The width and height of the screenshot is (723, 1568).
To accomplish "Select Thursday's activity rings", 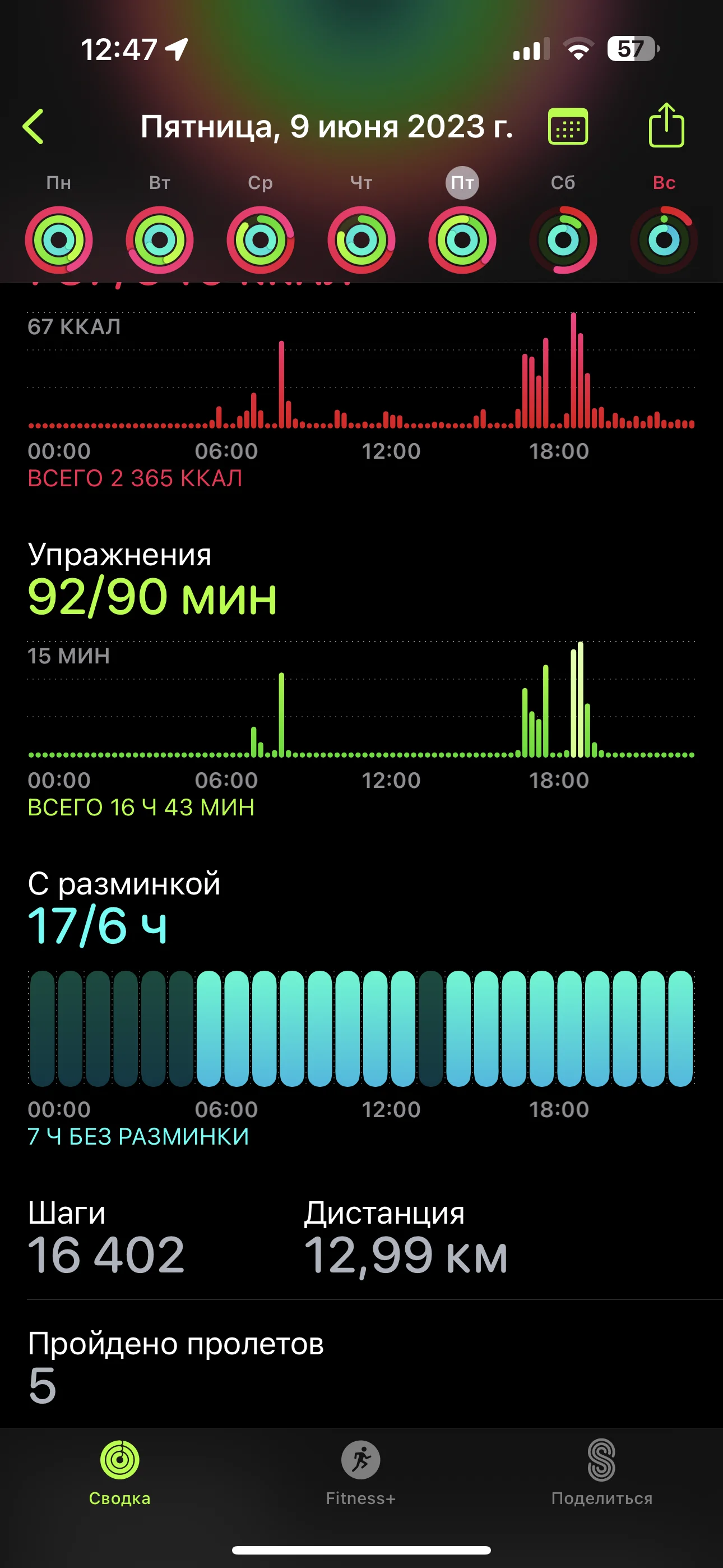I will [x=361, y=240].
